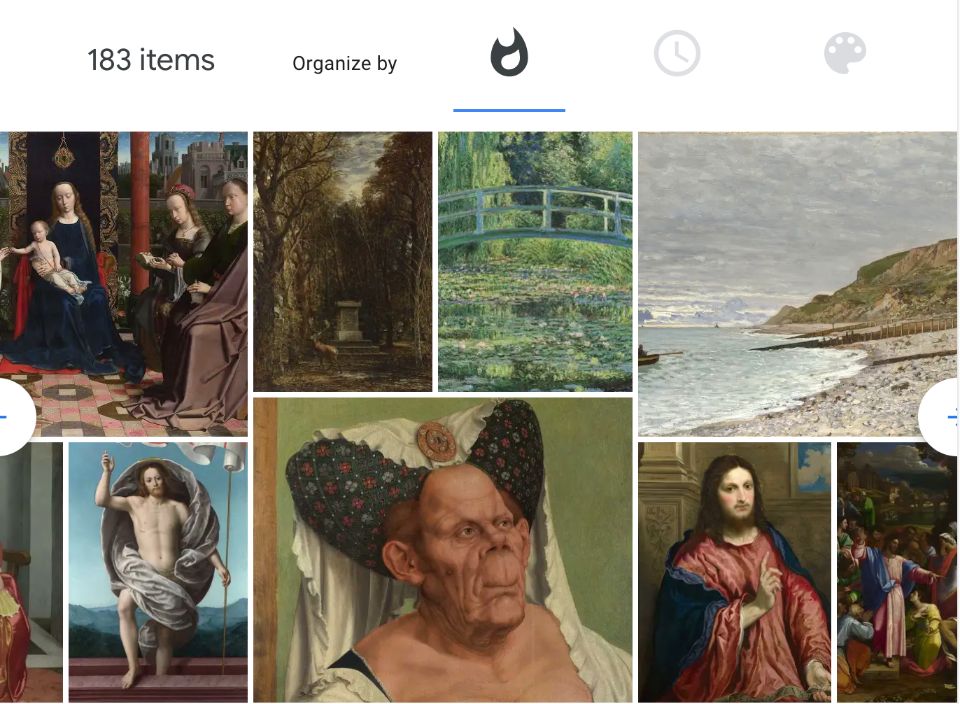Go to previous items with left arrow
The width and height of the screenshot is (960, 704).
pos(12,417)
